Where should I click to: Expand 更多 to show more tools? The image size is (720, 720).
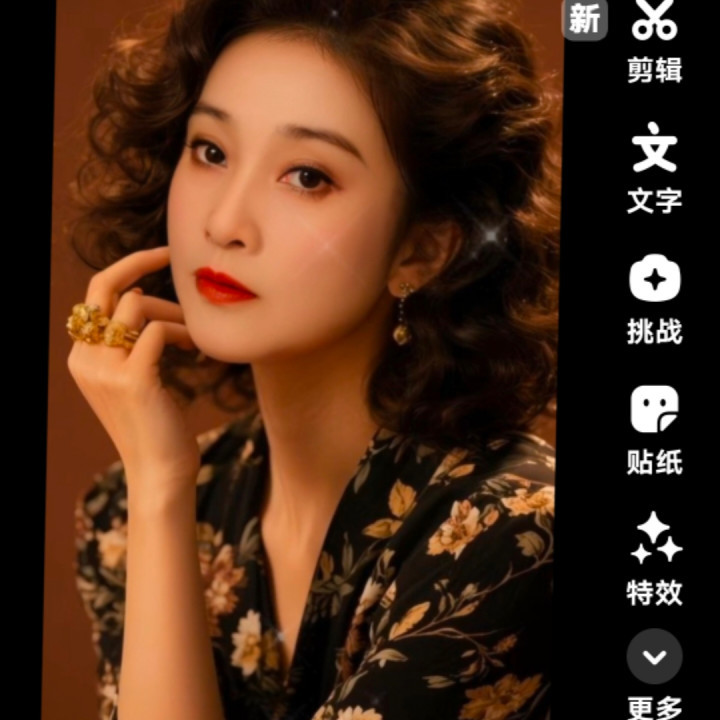[654, 660]
